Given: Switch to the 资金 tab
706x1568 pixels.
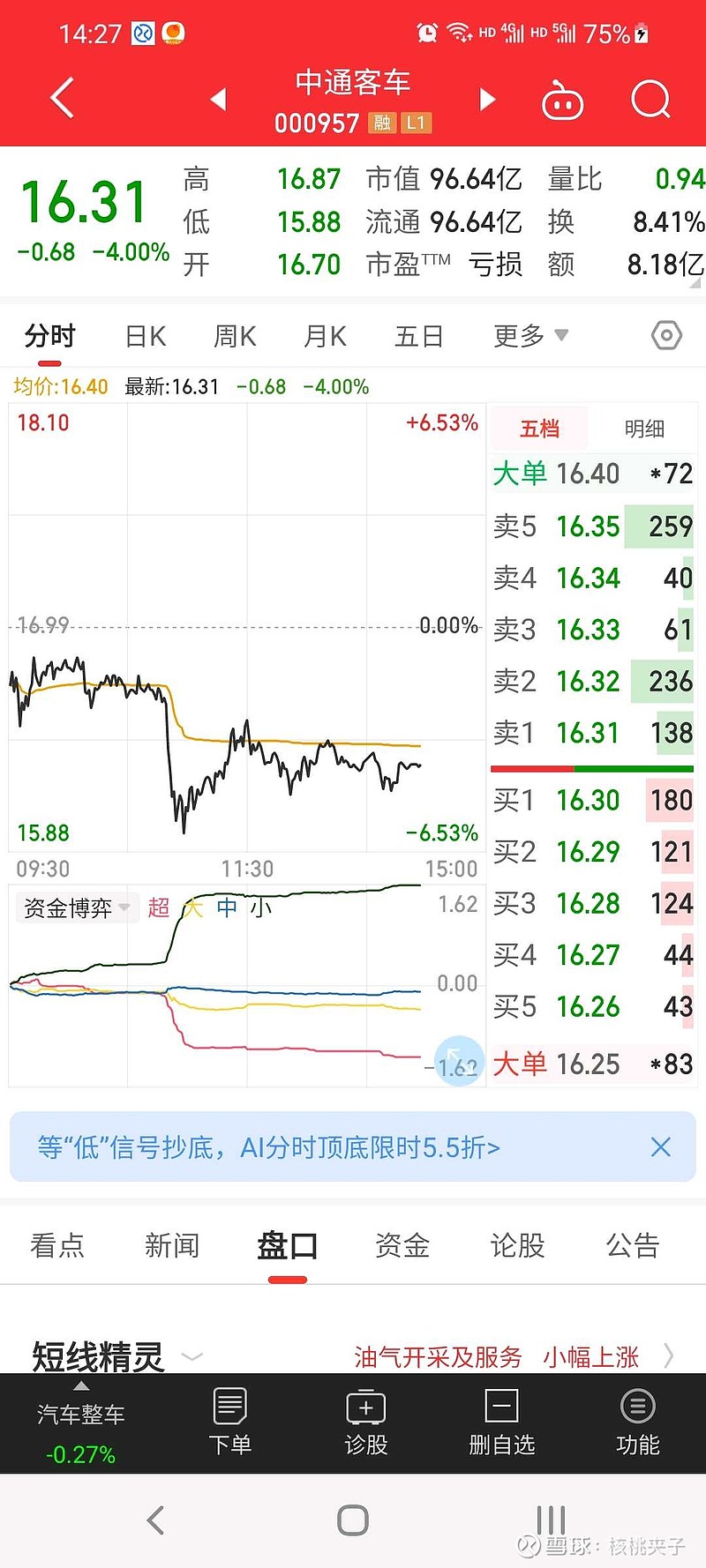Looking at the screenshot, I should pos(402,1245).
